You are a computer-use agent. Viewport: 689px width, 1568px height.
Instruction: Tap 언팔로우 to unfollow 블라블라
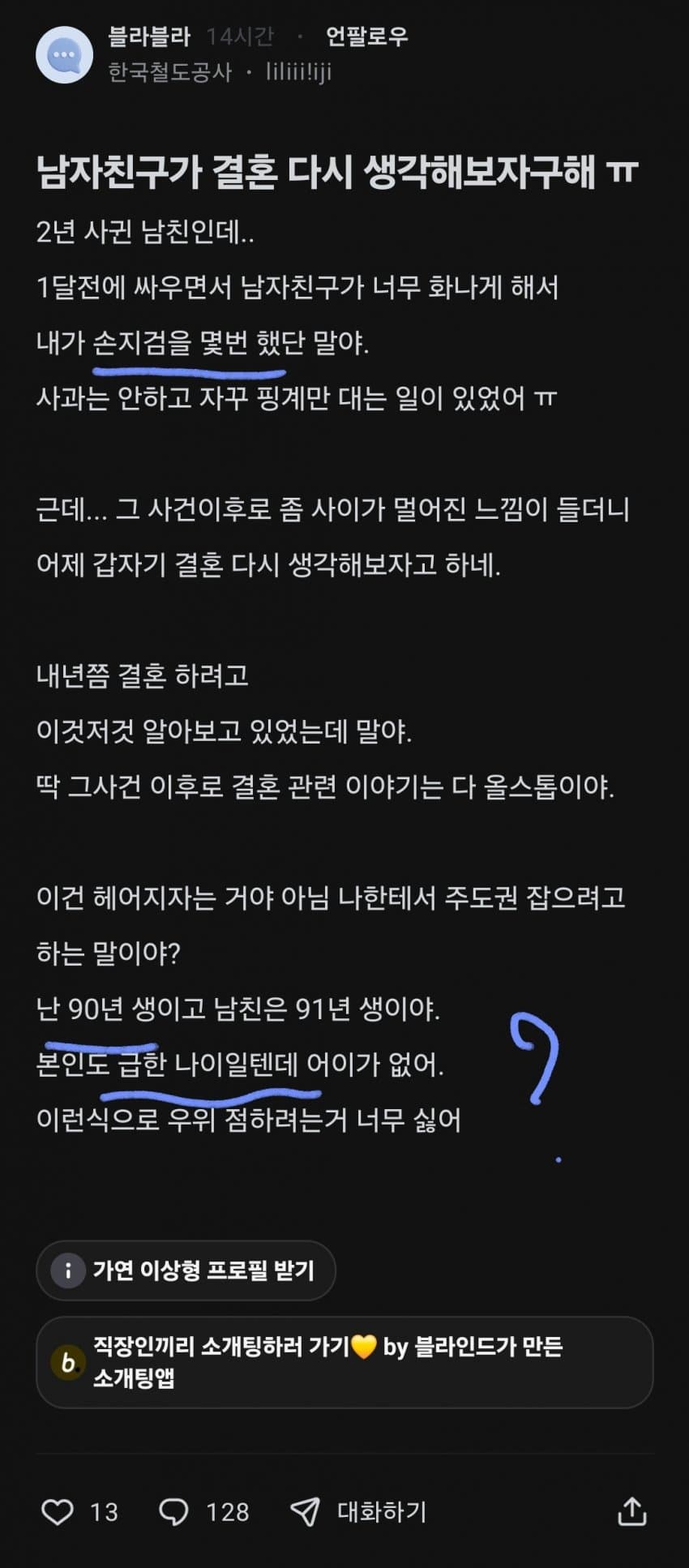coord(366,36)
